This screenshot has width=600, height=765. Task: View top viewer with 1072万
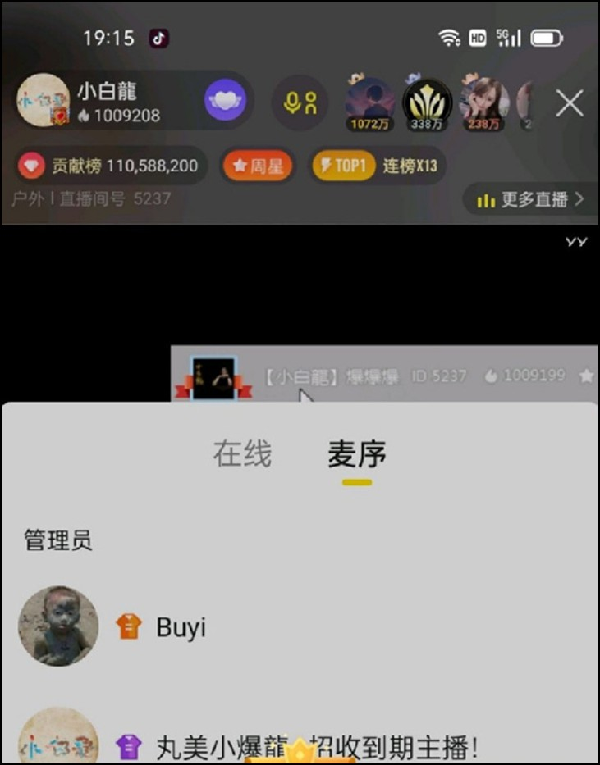[x=369, y=103]
